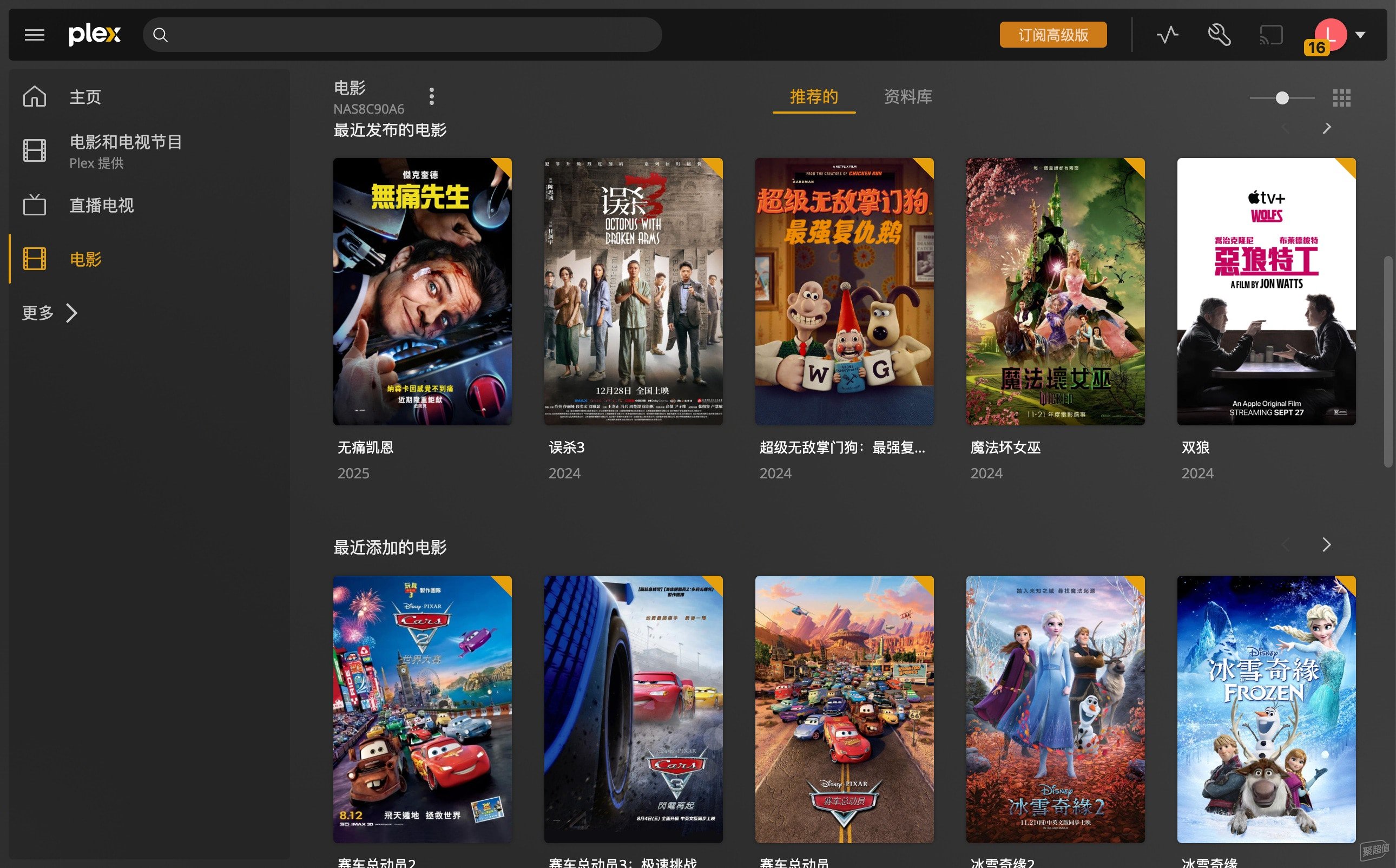Go to 主页 in the sidebar
The width and height of the screenshot is (1396, 868).
(85, 96)
